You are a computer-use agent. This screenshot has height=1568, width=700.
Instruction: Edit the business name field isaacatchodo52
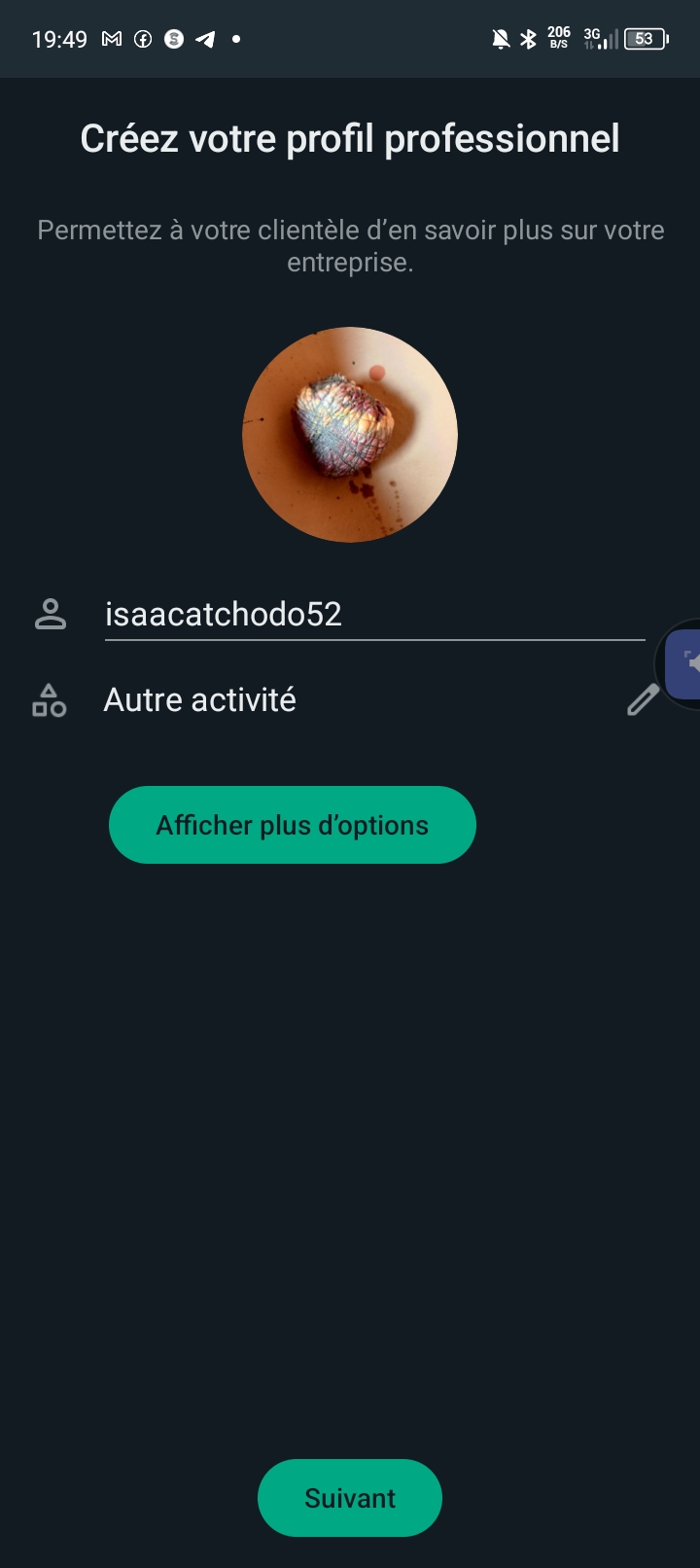tap(374, 615)
